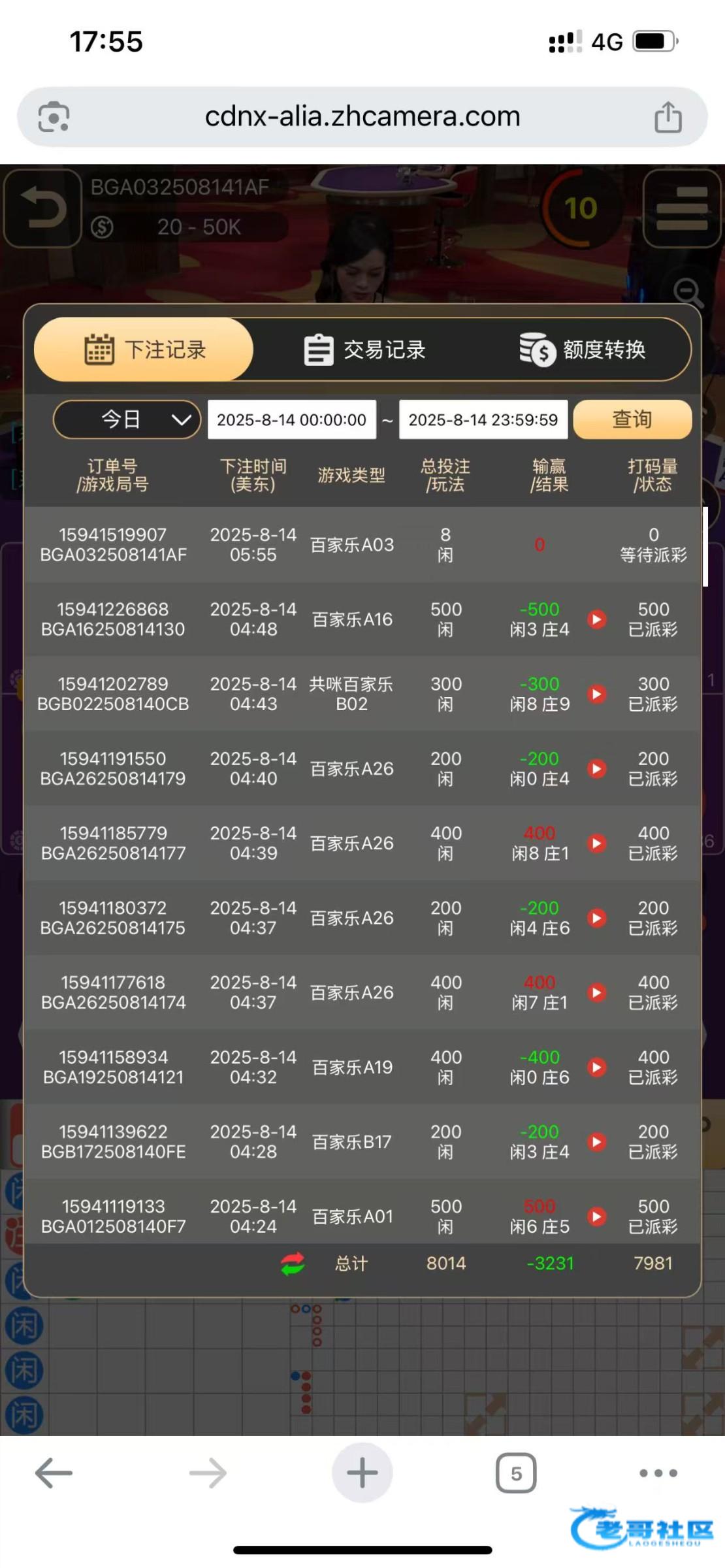Switch to the 交易记录 tab
Viewport: 725px width, 1568px height.
click(x=364, y=350)
